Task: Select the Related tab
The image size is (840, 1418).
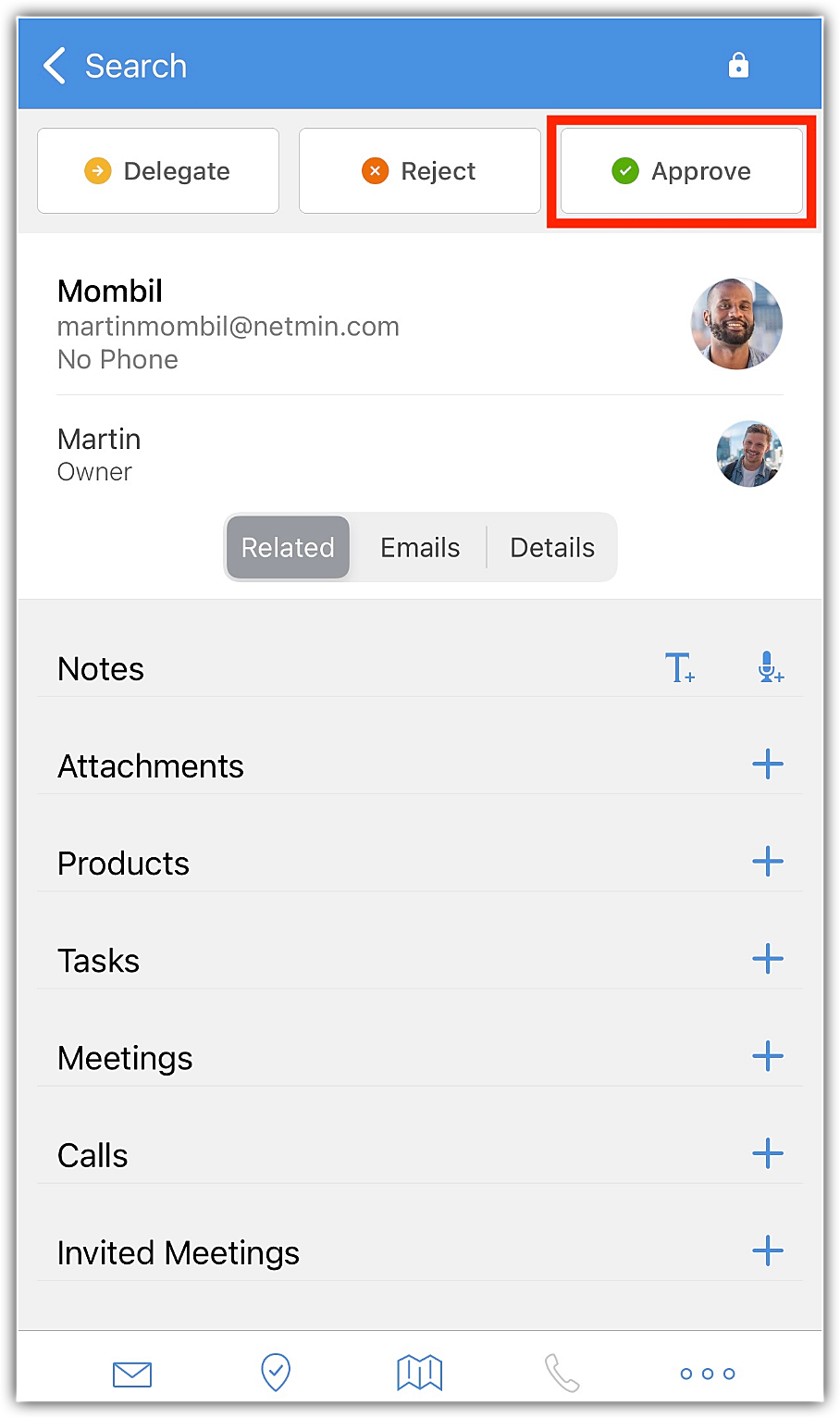Action: 288,548
